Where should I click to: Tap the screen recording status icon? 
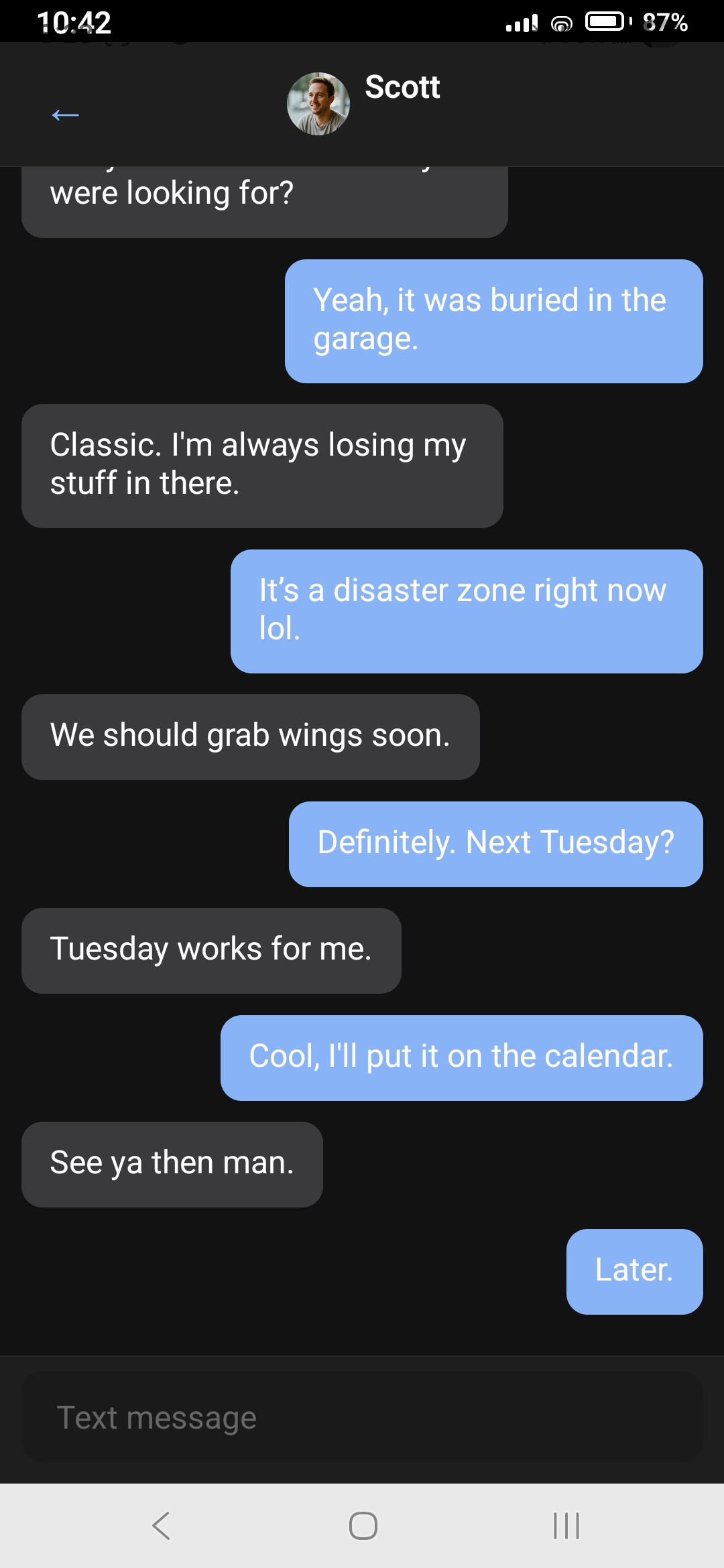pos(560,24)
